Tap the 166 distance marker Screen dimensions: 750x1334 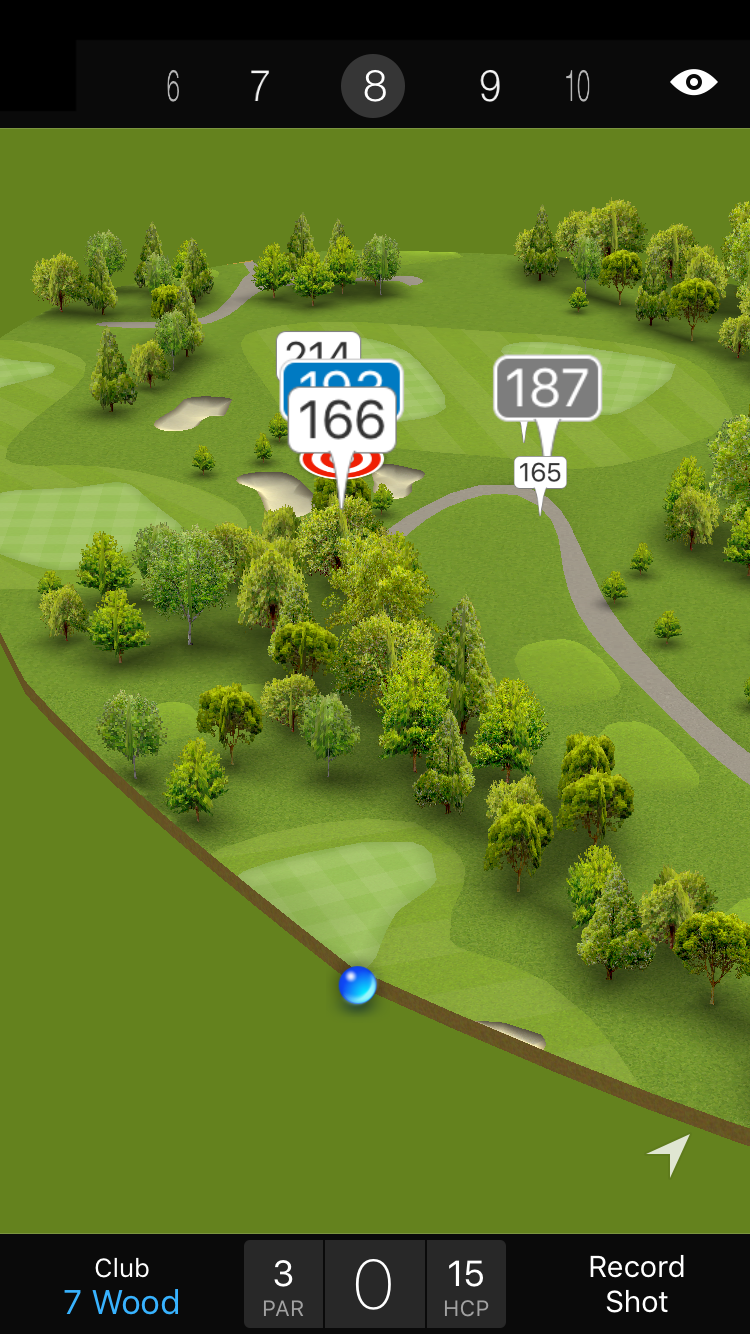coord(342,421)
